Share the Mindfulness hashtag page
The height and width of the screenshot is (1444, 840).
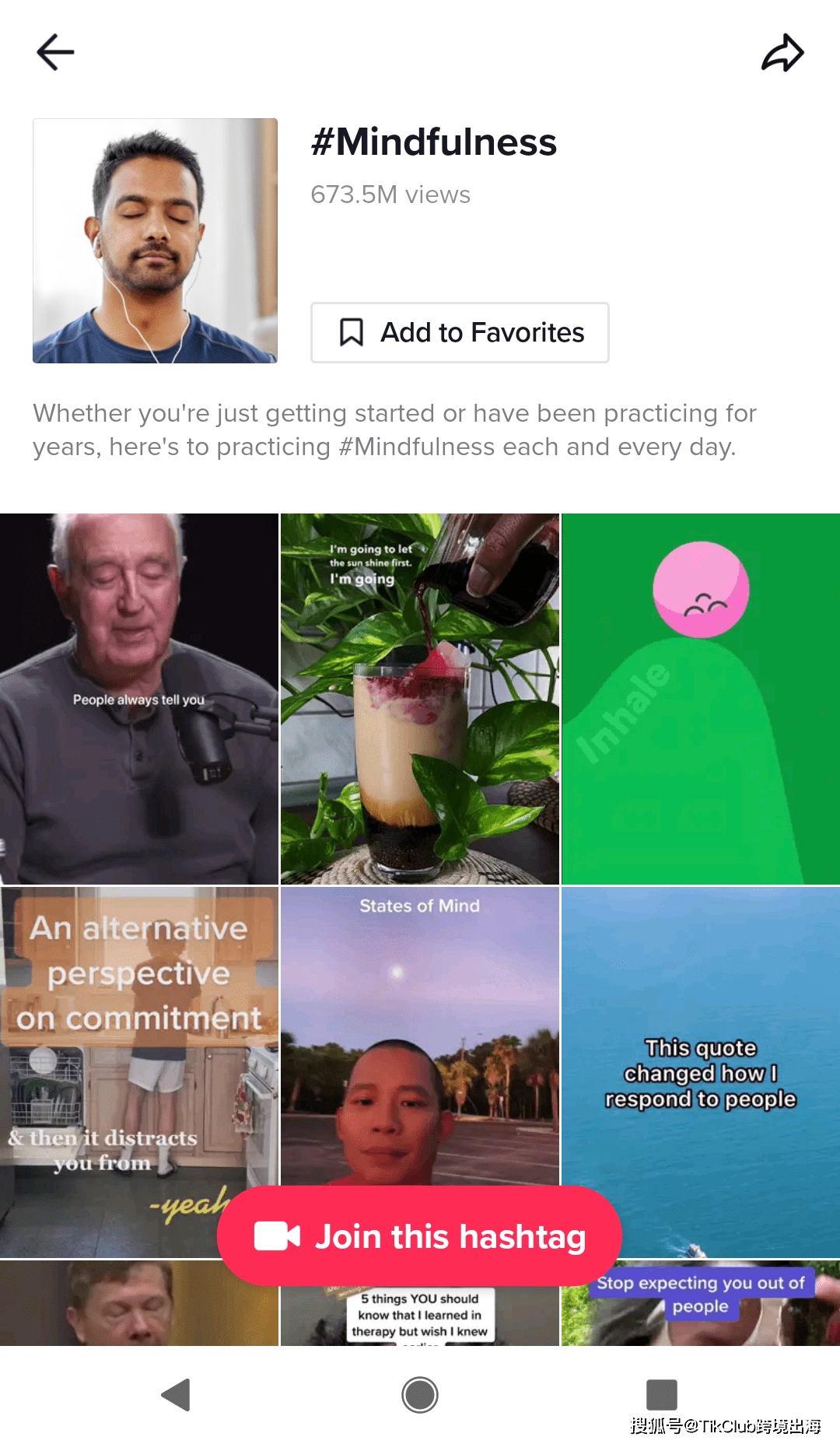coord(782,53)
